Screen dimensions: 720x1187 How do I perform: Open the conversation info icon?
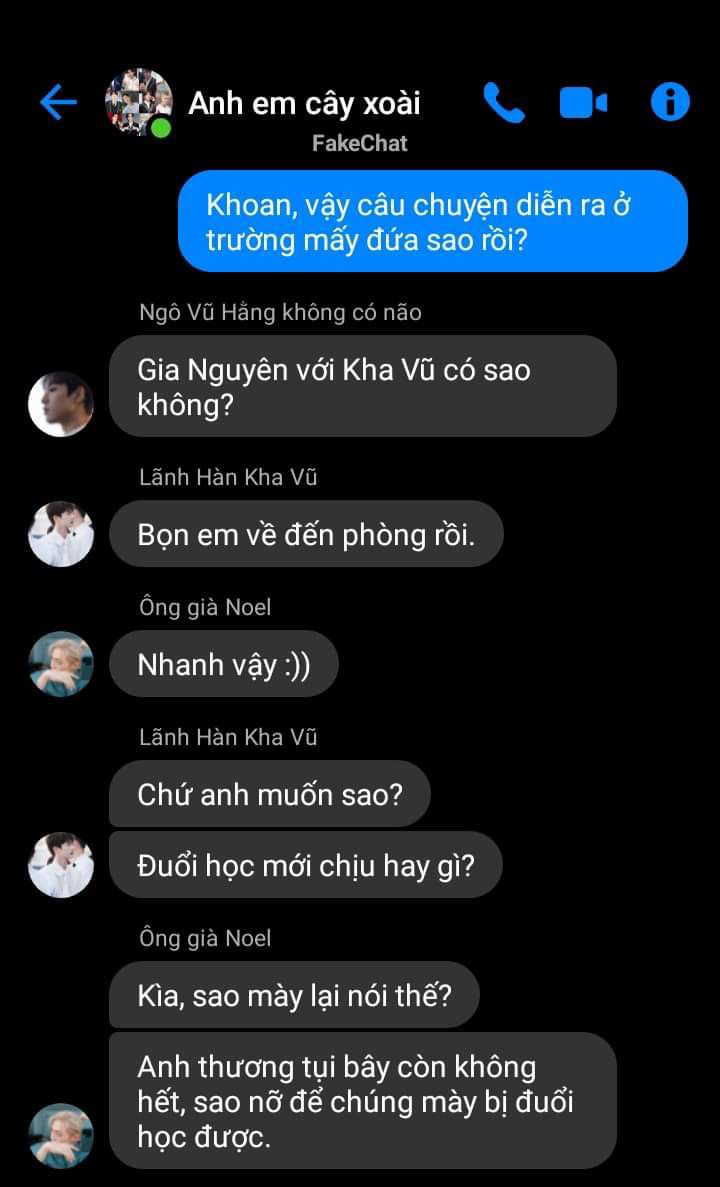click(x=670, y=102)
